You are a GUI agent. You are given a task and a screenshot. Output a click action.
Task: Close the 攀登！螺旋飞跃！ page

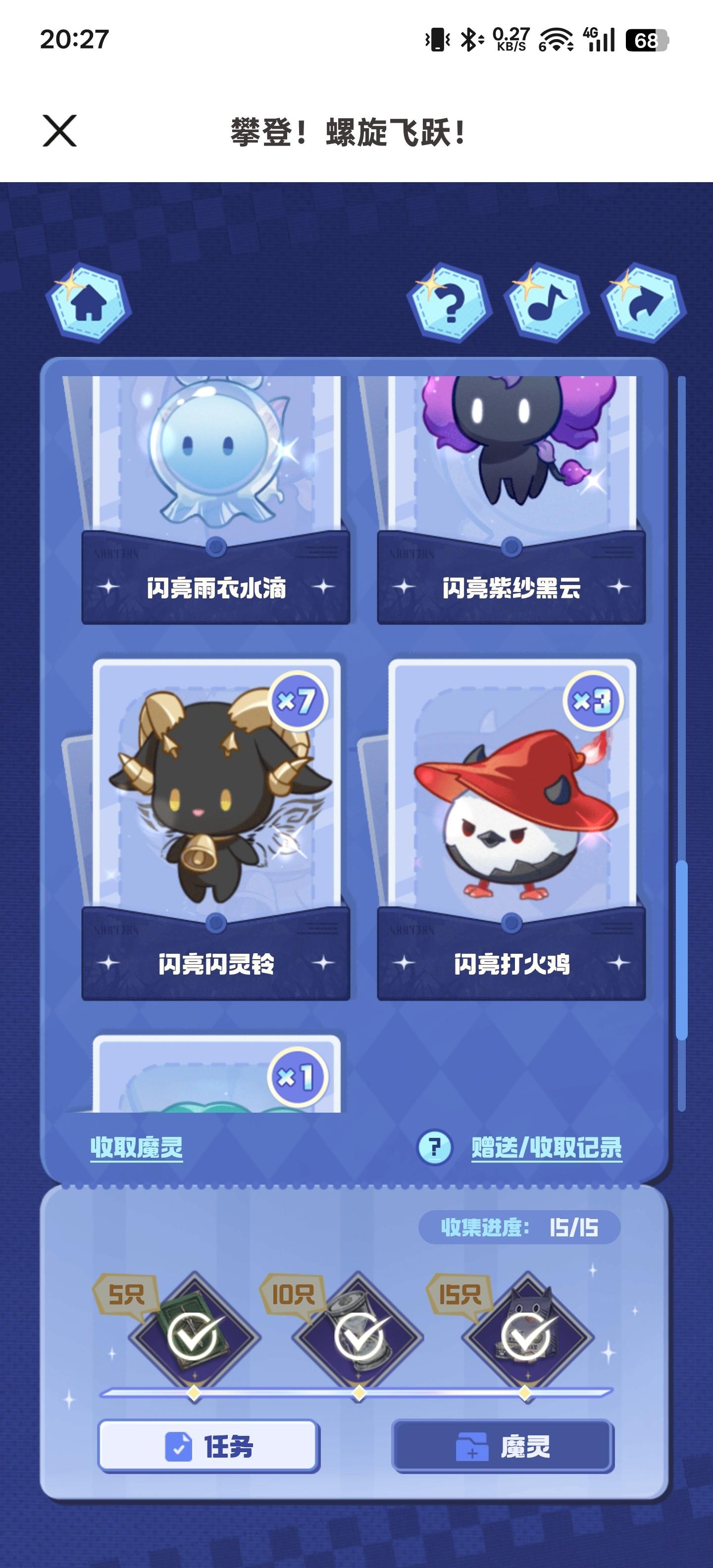pos(60,131)
